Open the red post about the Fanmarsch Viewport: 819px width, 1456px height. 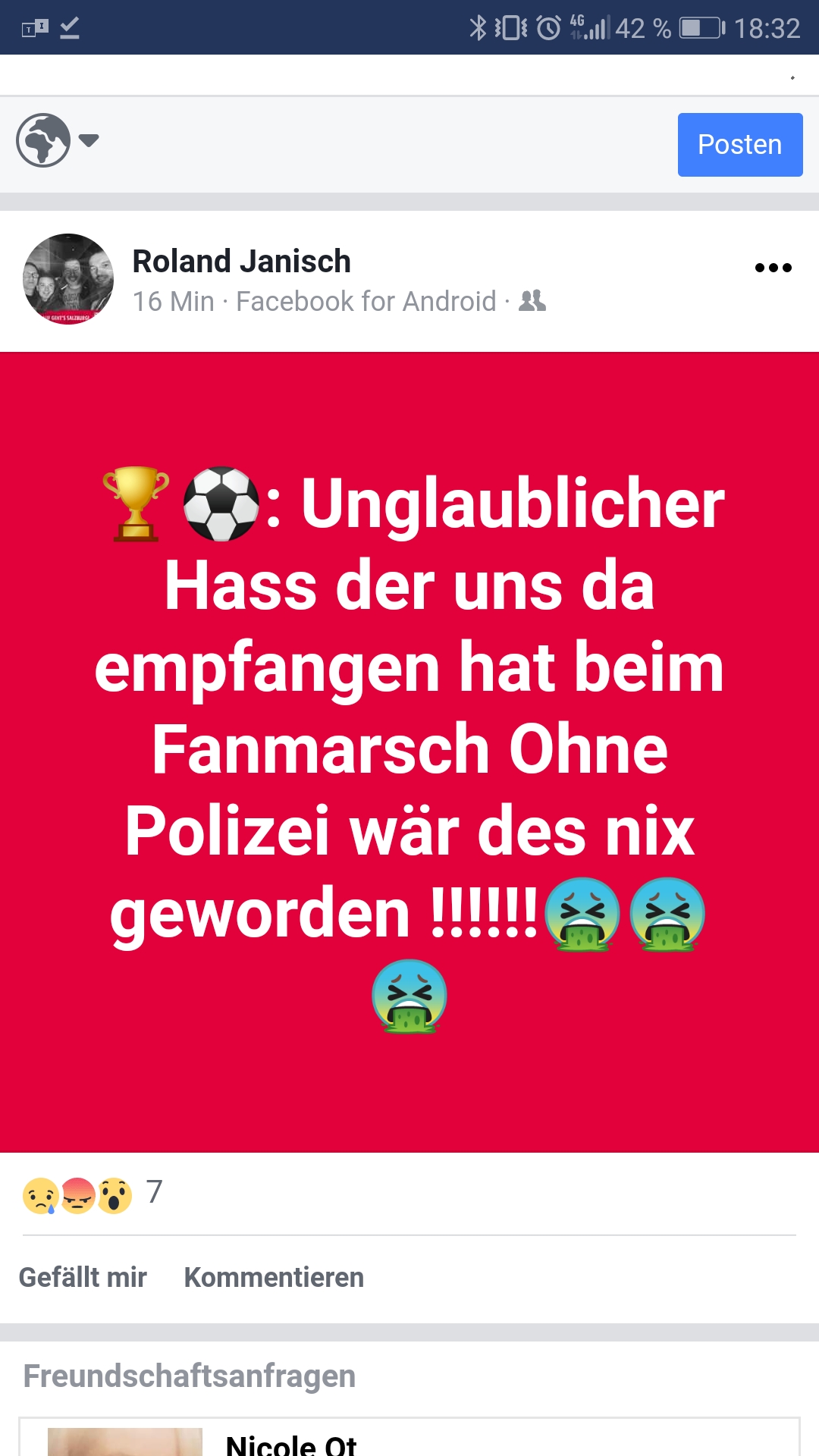[409, 752]
